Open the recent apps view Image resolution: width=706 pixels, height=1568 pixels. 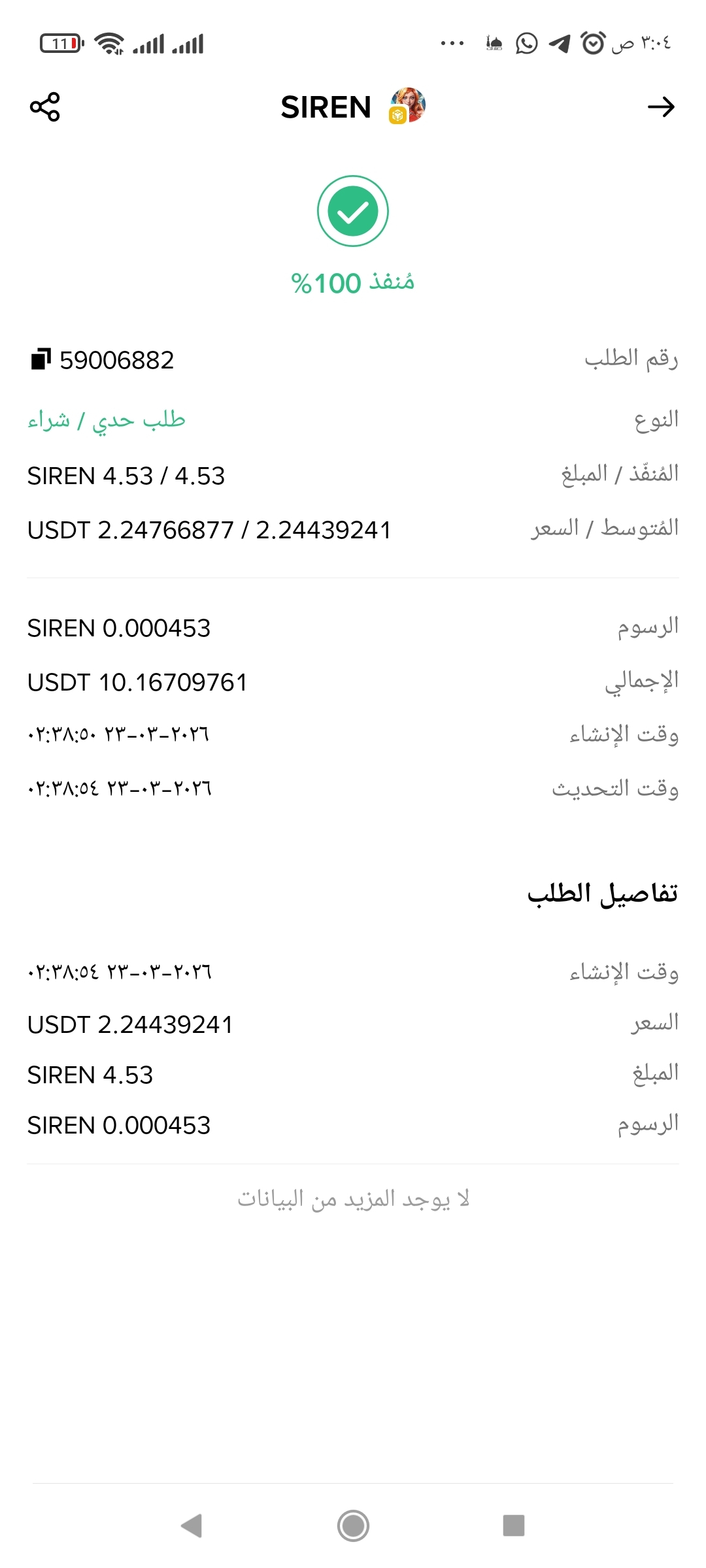[x=514, y=1526]
